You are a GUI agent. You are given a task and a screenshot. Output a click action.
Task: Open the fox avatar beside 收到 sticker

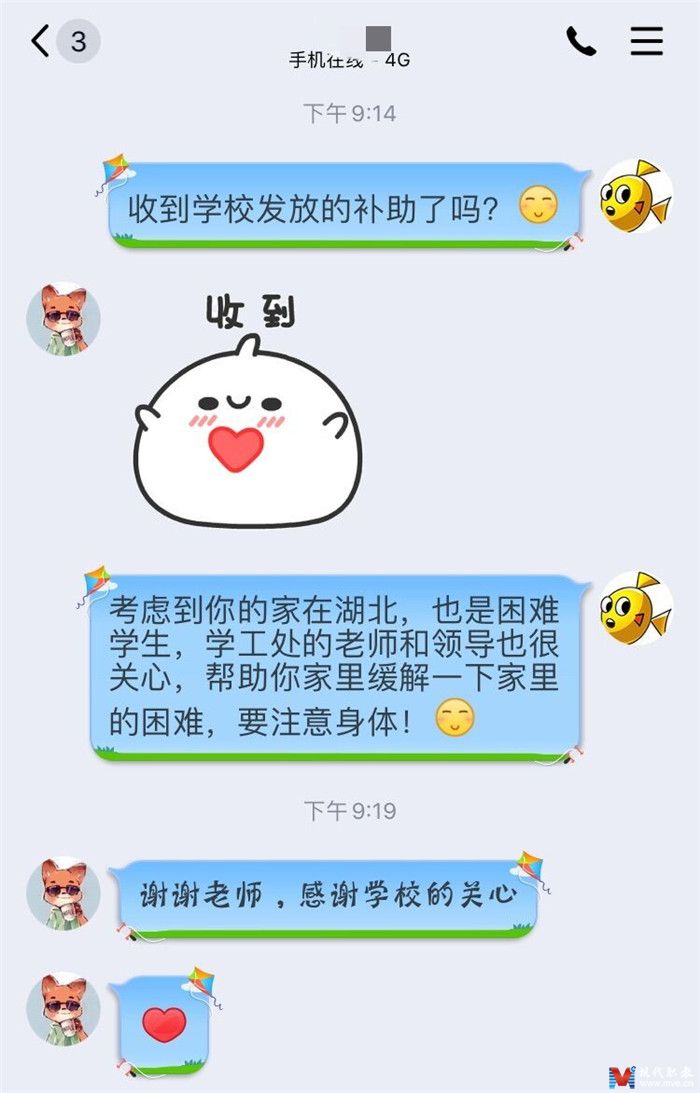click(x=63, y=319)
